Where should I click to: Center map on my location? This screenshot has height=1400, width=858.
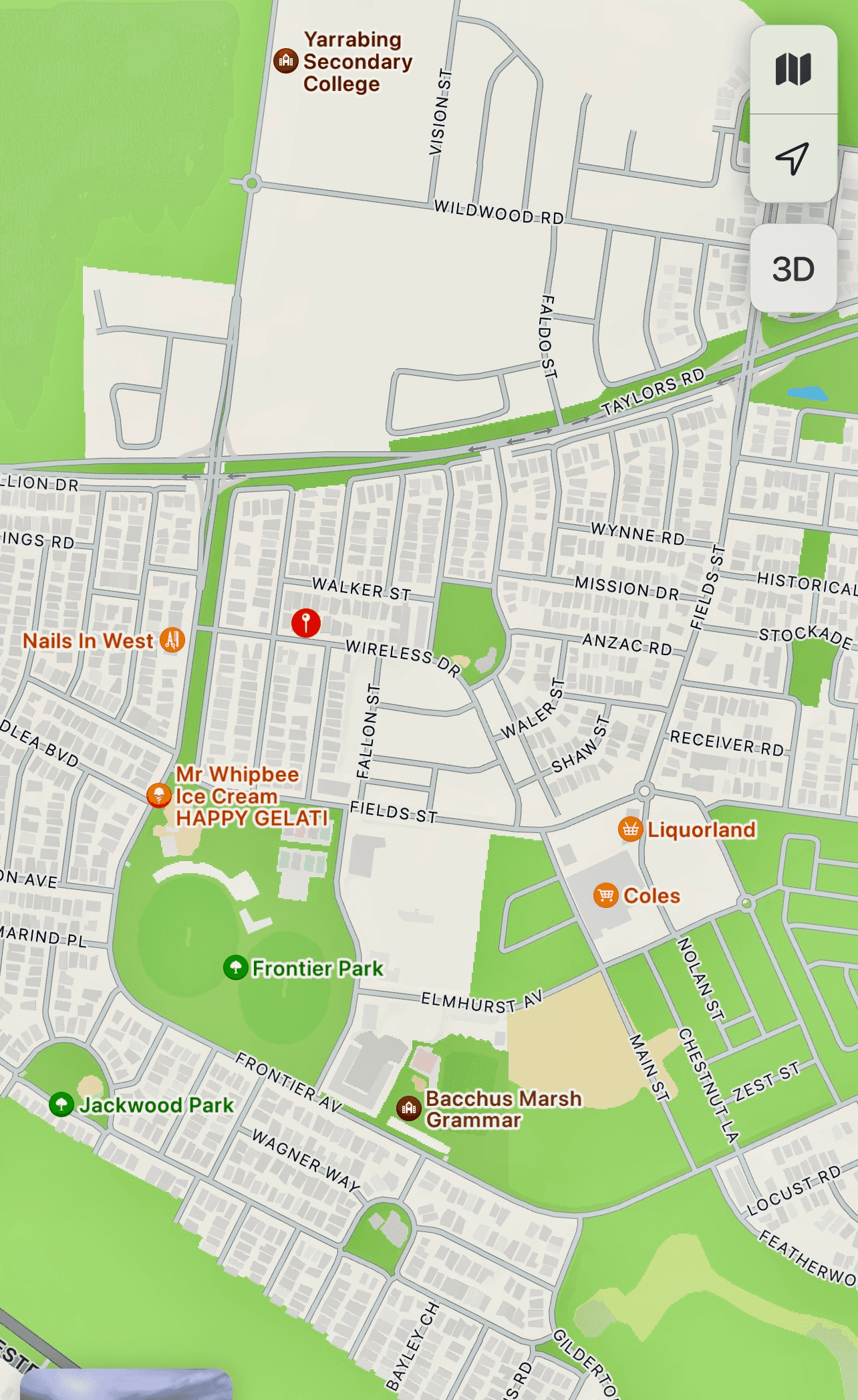point(793,158)
